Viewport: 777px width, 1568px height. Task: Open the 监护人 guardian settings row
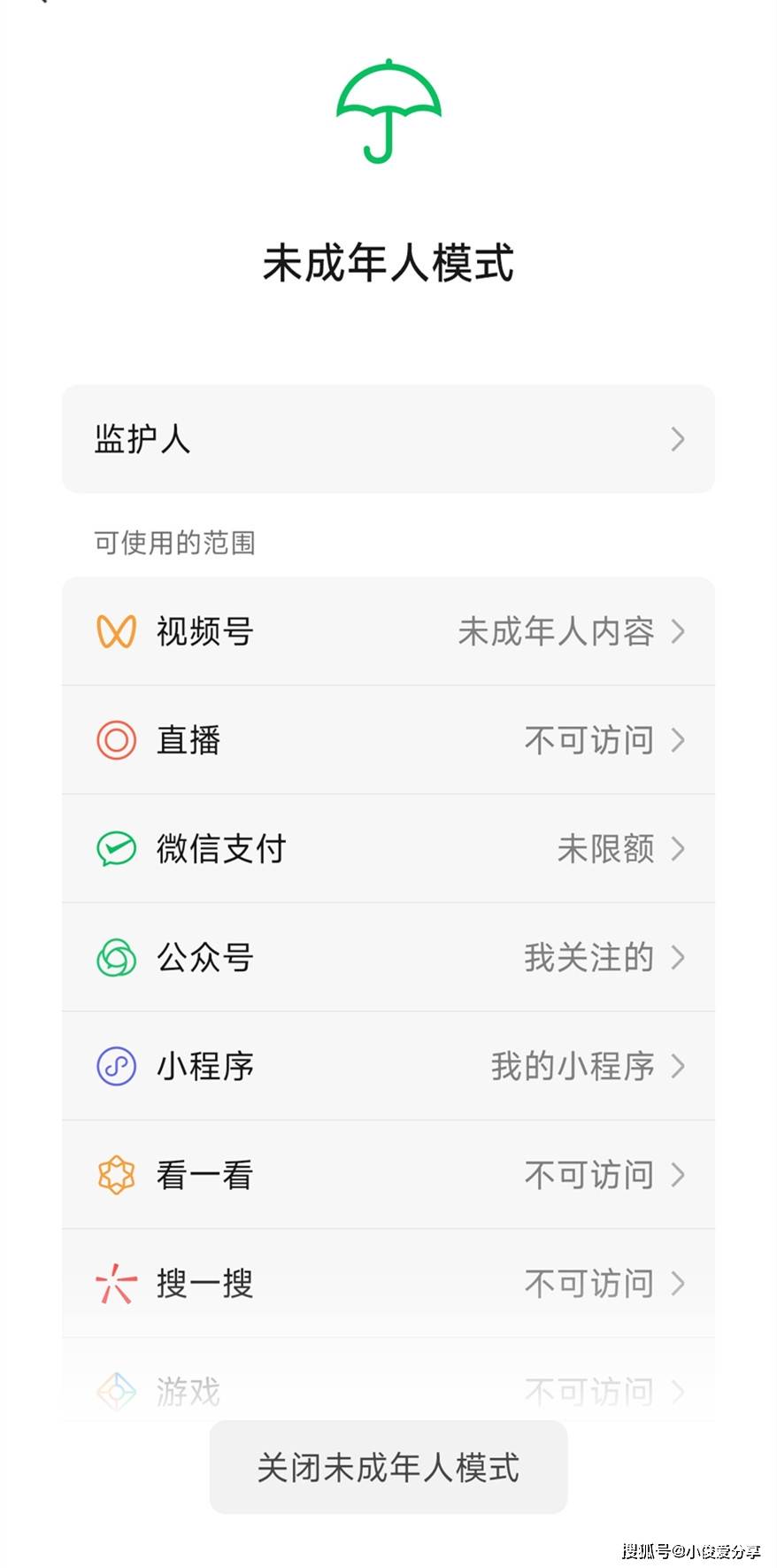(x=388, y=439)
